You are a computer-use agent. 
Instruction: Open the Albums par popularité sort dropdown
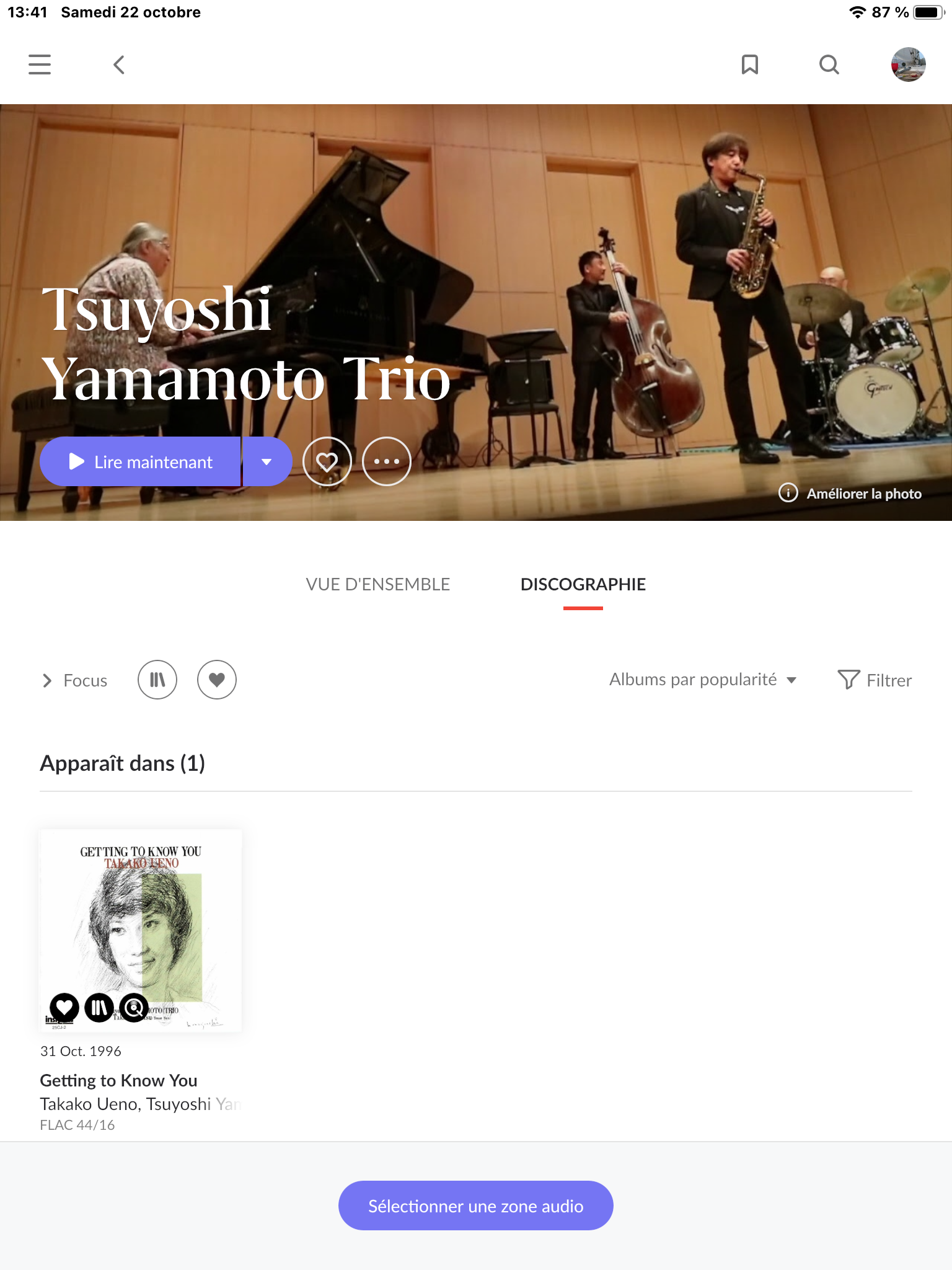click(x=703, y=680)
